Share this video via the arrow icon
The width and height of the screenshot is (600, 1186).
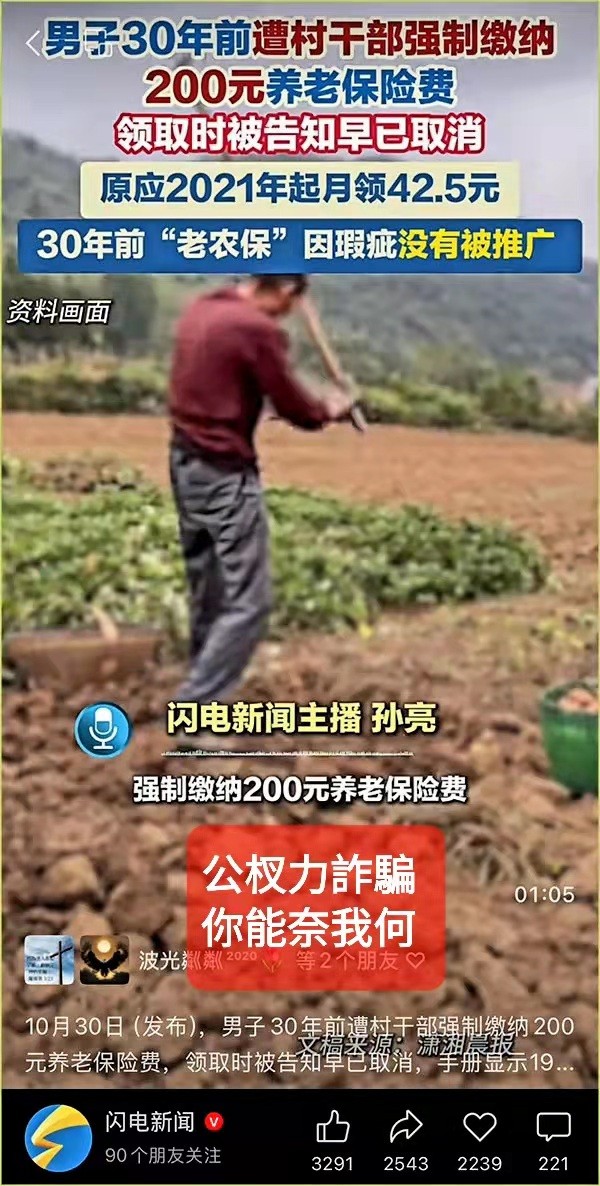[x=406, y=1128]
